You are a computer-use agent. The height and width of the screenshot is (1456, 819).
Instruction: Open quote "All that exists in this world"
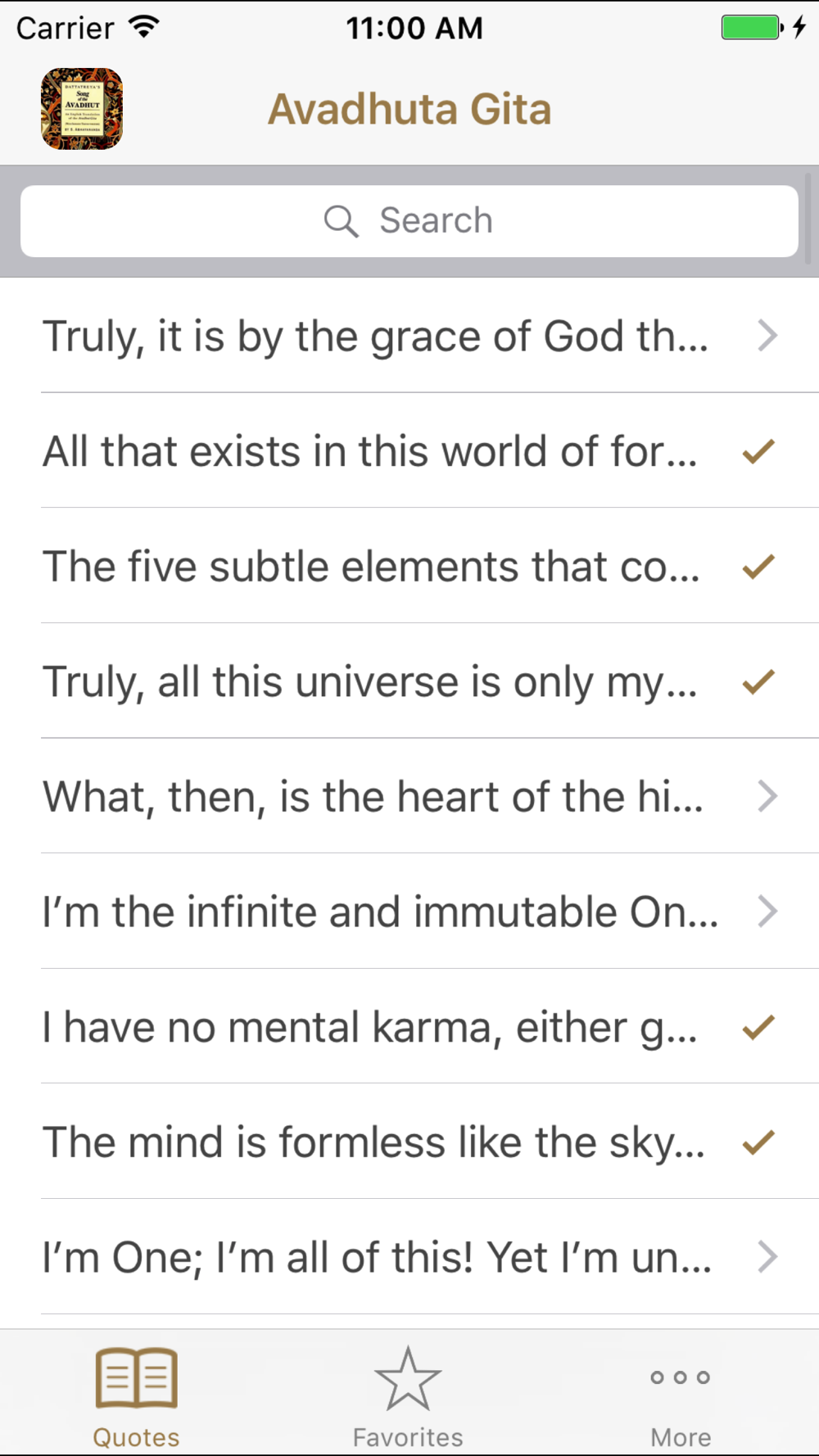click(x=409, y=450)
